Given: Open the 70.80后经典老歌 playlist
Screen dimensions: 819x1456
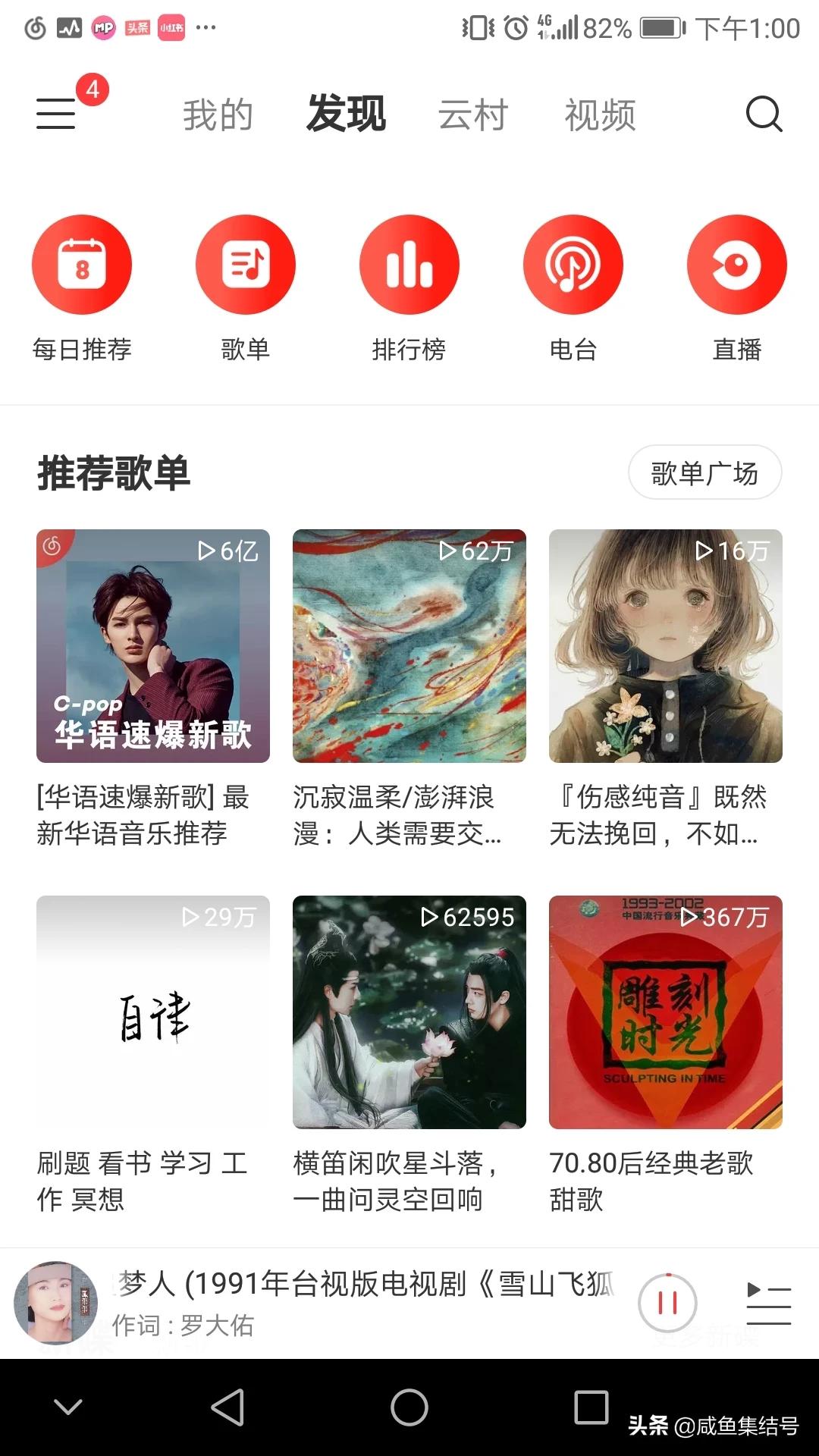Looking at the screenshot, I should point(666,1012).
